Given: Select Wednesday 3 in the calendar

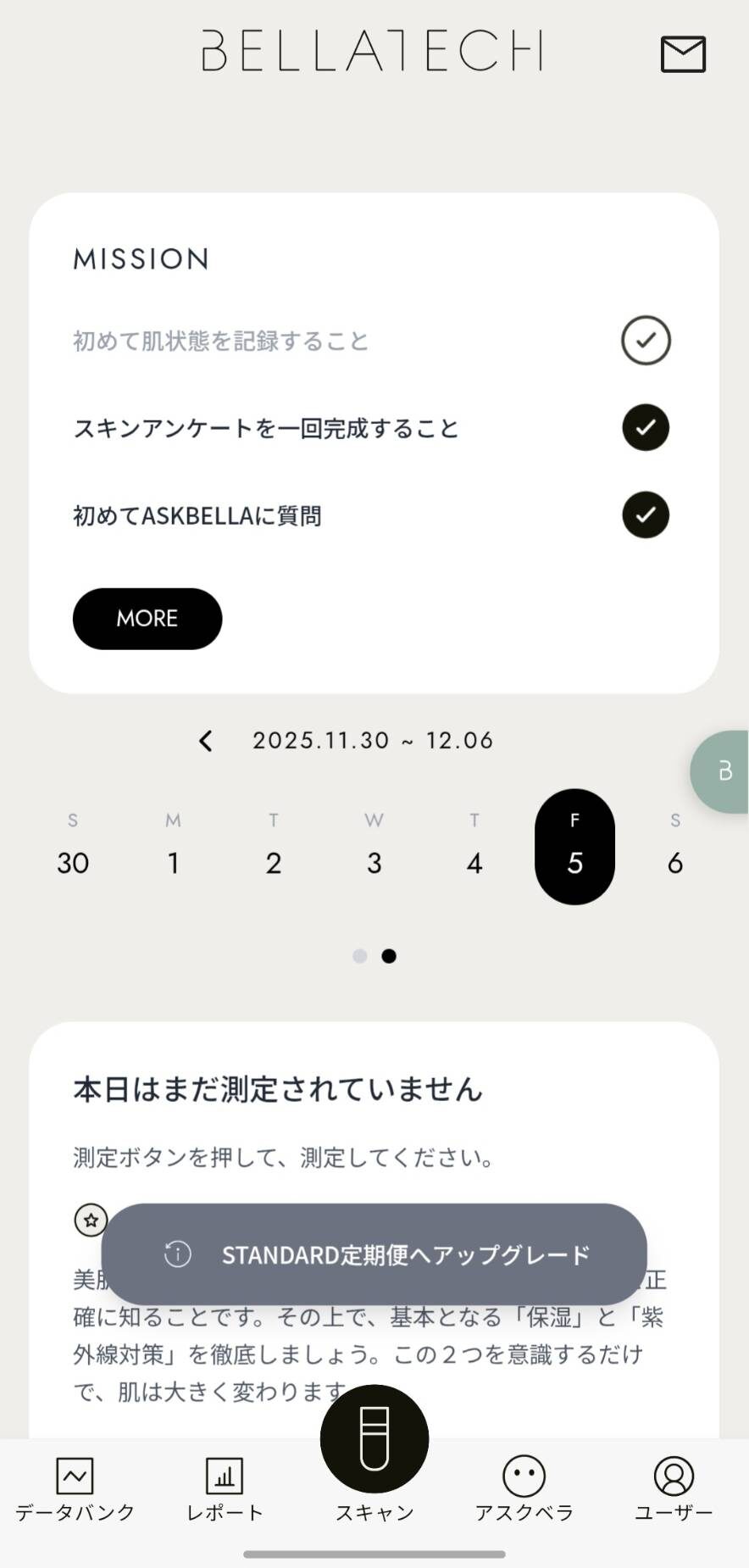Looking at the screenshot, I should click(374, 848).
